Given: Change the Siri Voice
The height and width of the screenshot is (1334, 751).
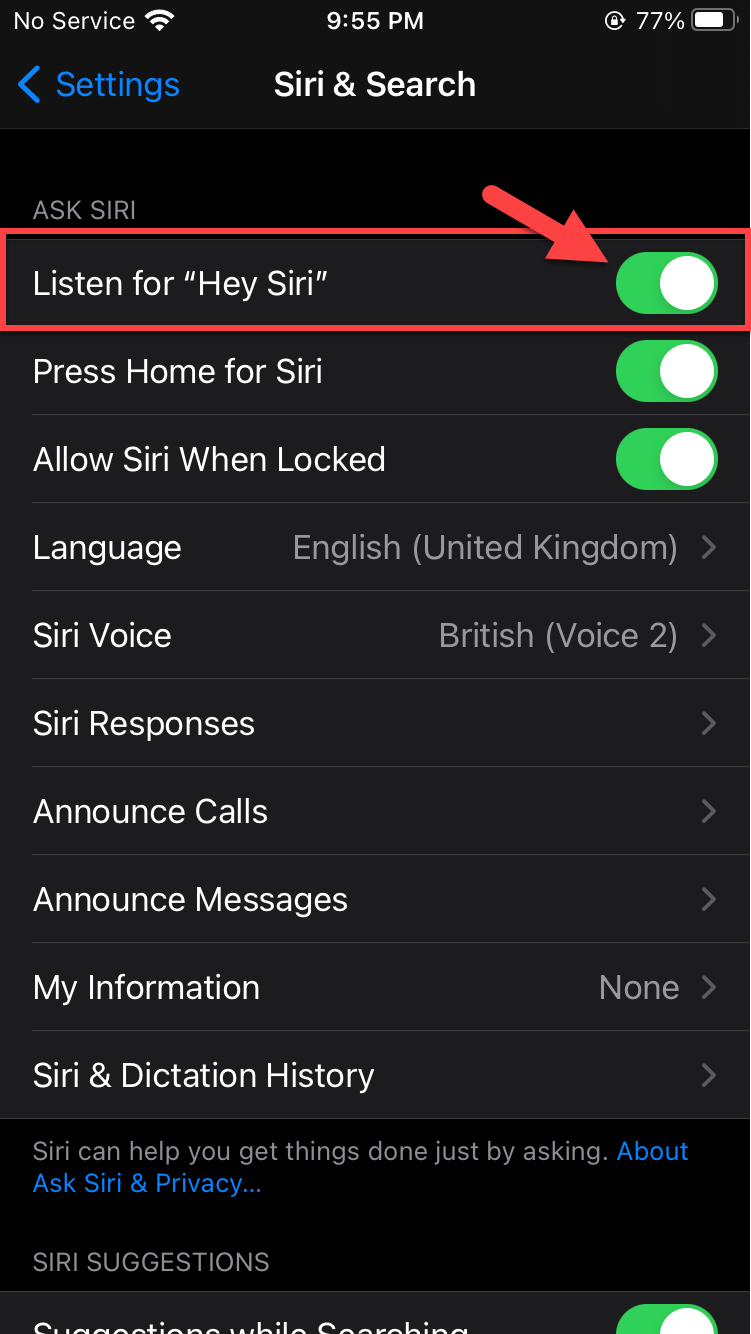Looking at the screenshot, I should tap(375, 635).
